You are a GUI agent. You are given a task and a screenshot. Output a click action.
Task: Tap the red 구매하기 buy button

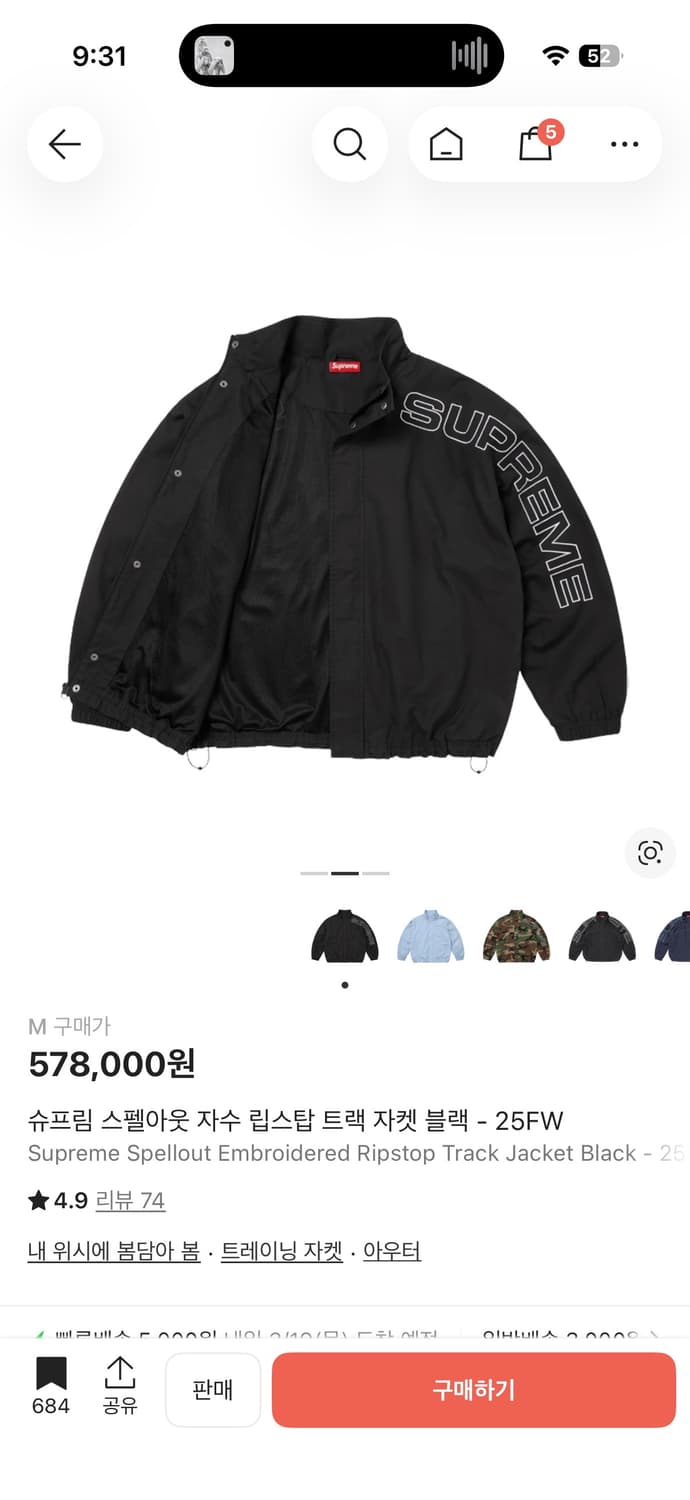[x=474, y=1390]
